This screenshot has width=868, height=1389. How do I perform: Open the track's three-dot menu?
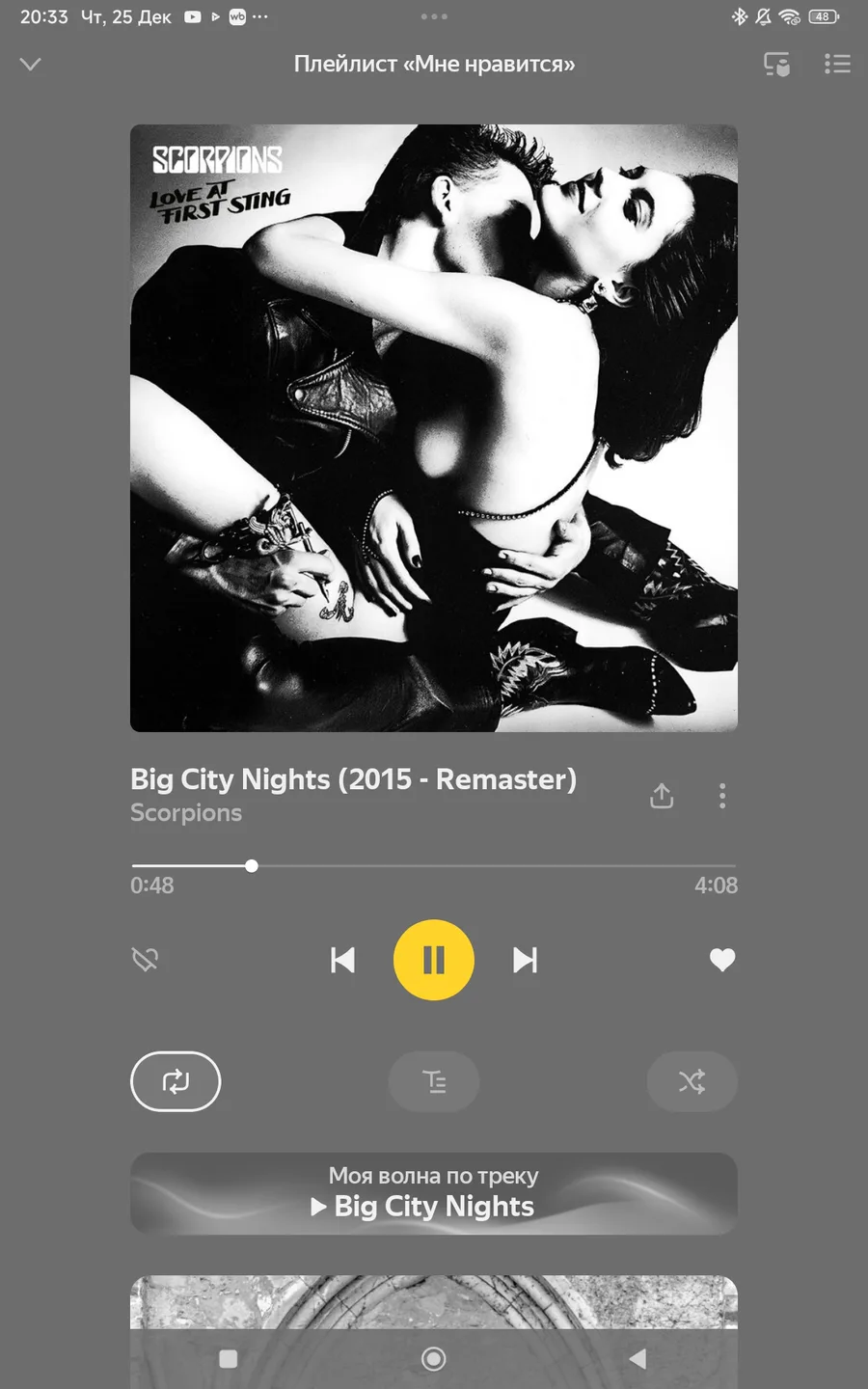pos(722,796)
